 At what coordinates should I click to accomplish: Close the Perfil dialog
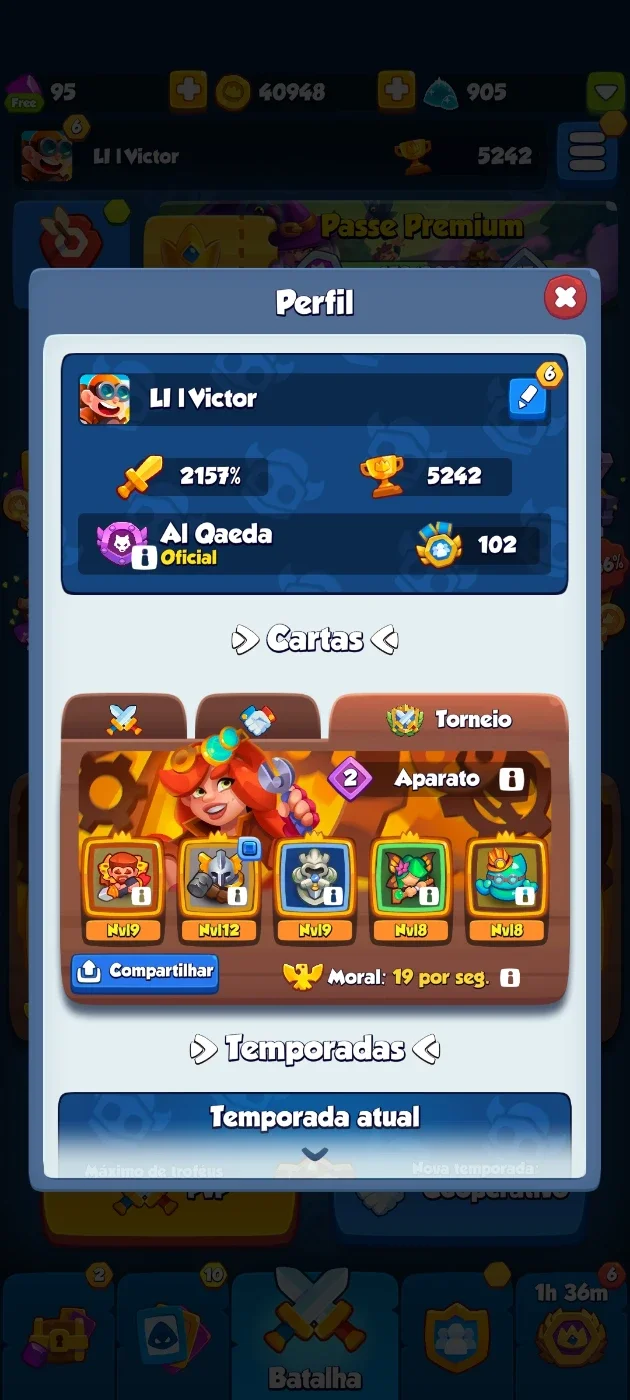tap(565, 297)
